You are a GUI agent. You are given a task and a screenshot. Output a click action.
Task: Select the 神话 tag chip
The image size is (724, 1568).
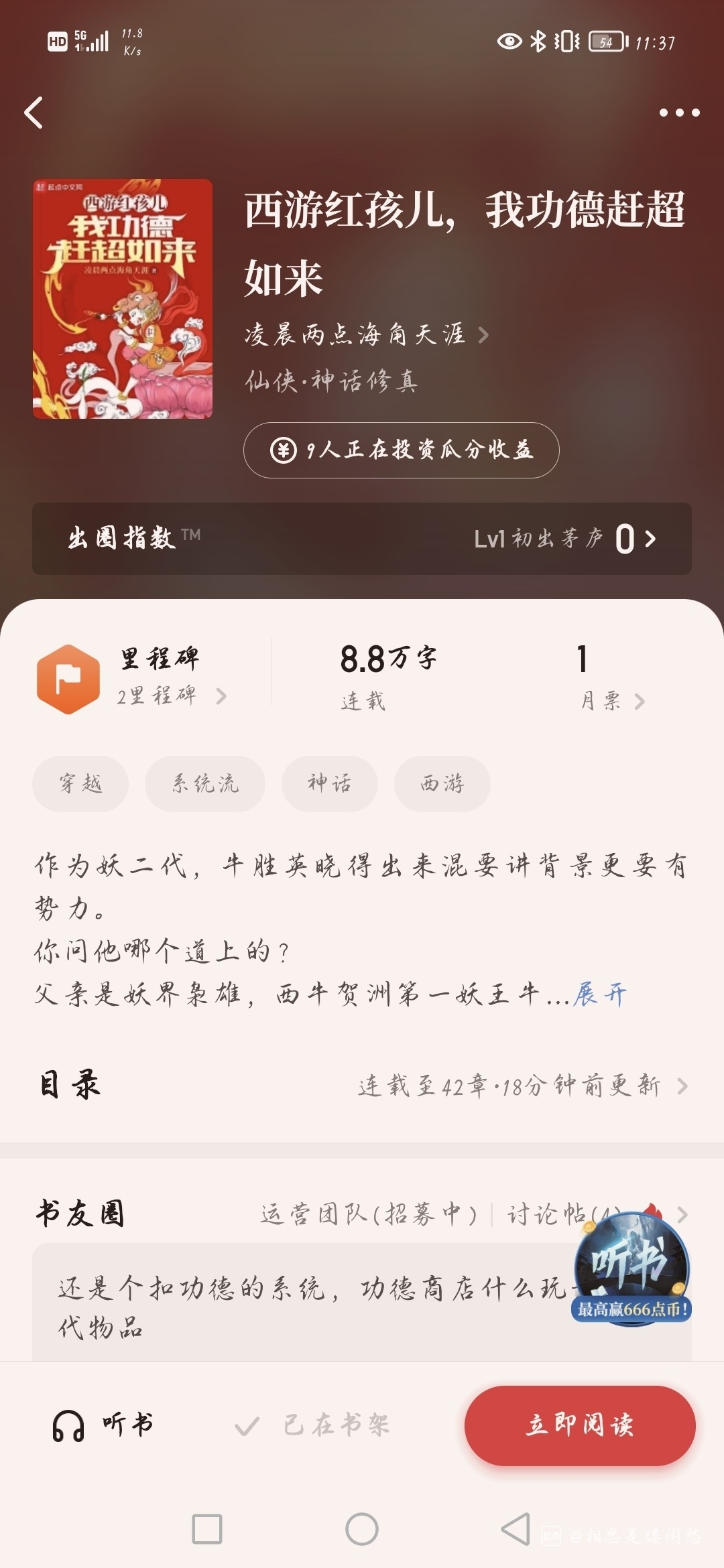click(329, 783)
